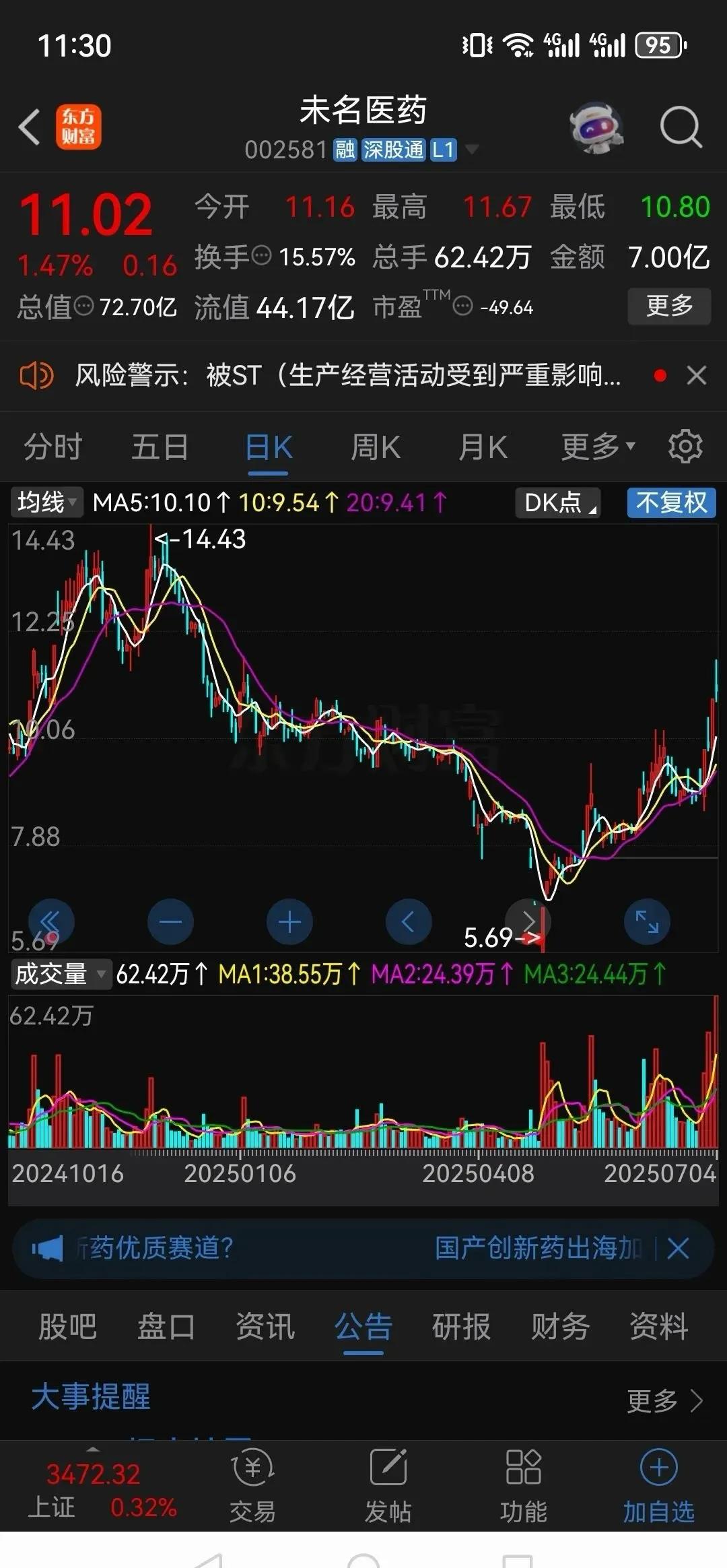This screenshot has width=727, height=1568.
Task: Zoom in on chart with plus button
Action: 289,921
